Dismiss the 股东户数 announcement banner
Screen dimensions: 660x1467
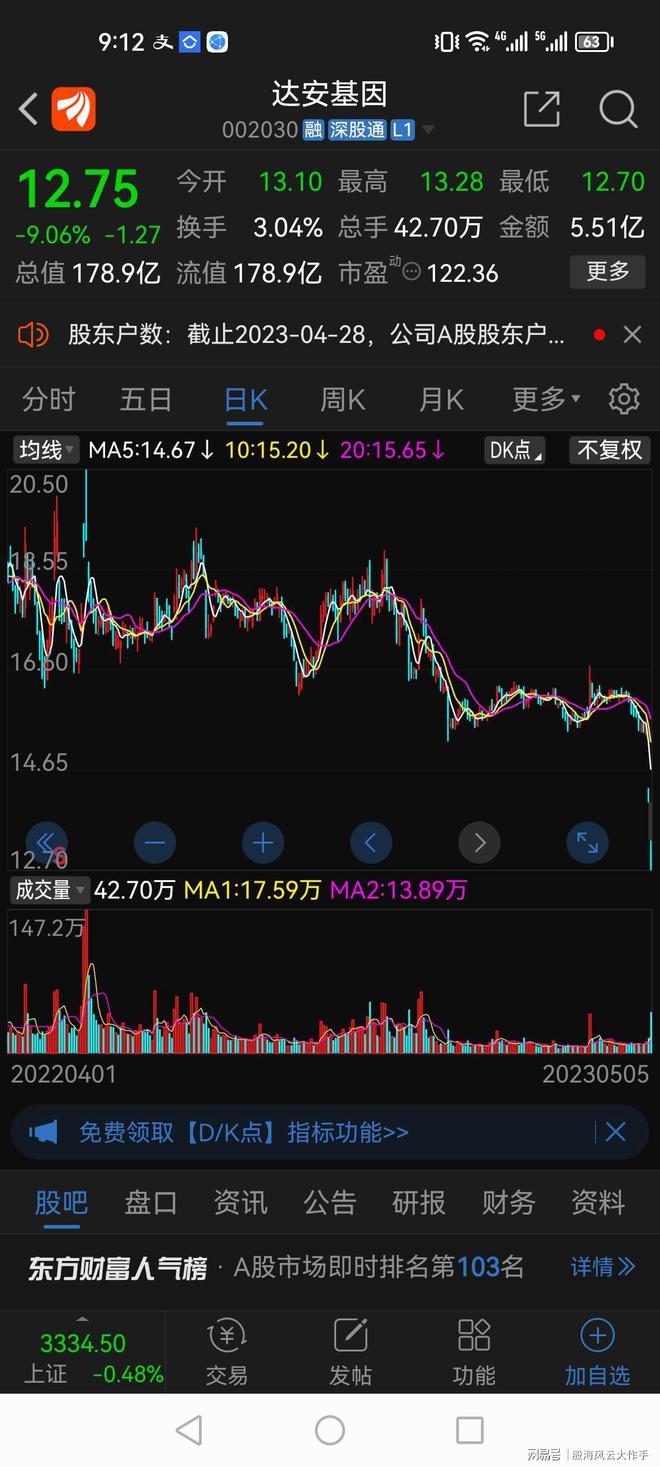[x=632, y=335]
